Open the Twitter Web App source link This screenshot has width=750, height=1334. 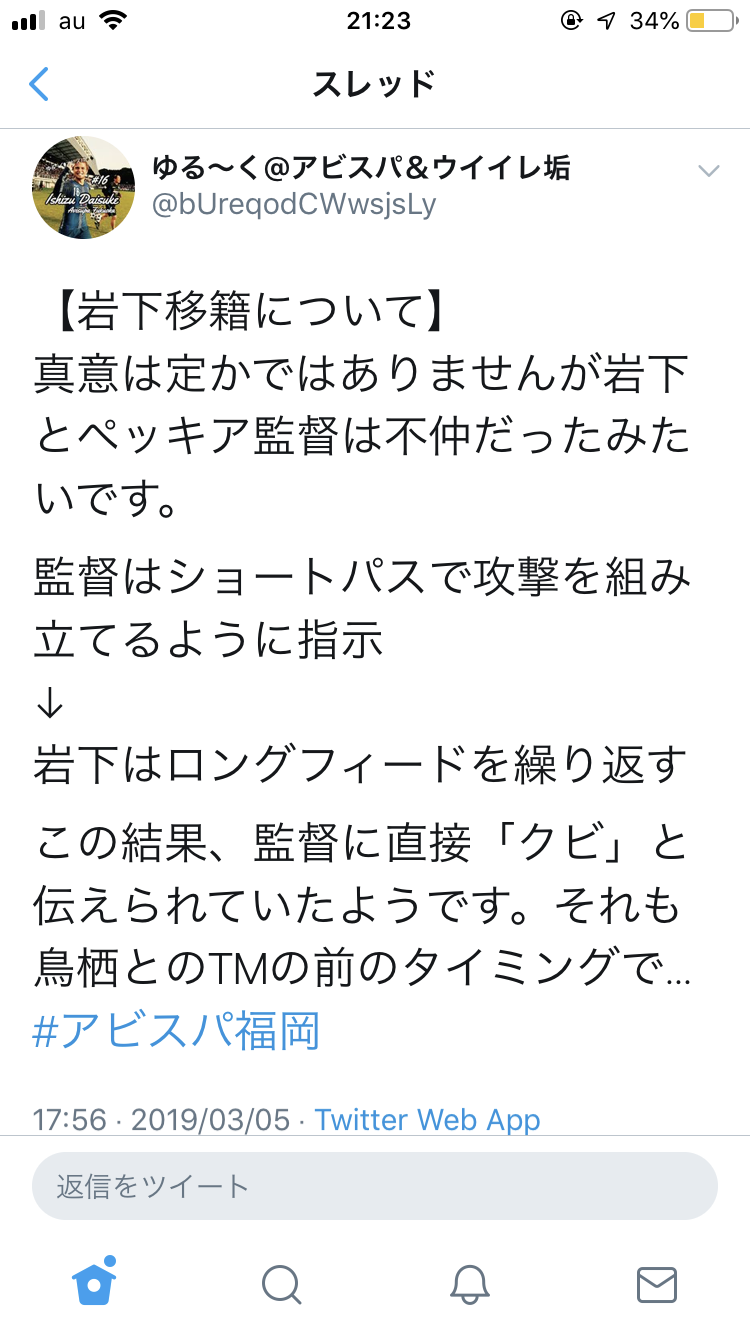tap(428, 1119)
